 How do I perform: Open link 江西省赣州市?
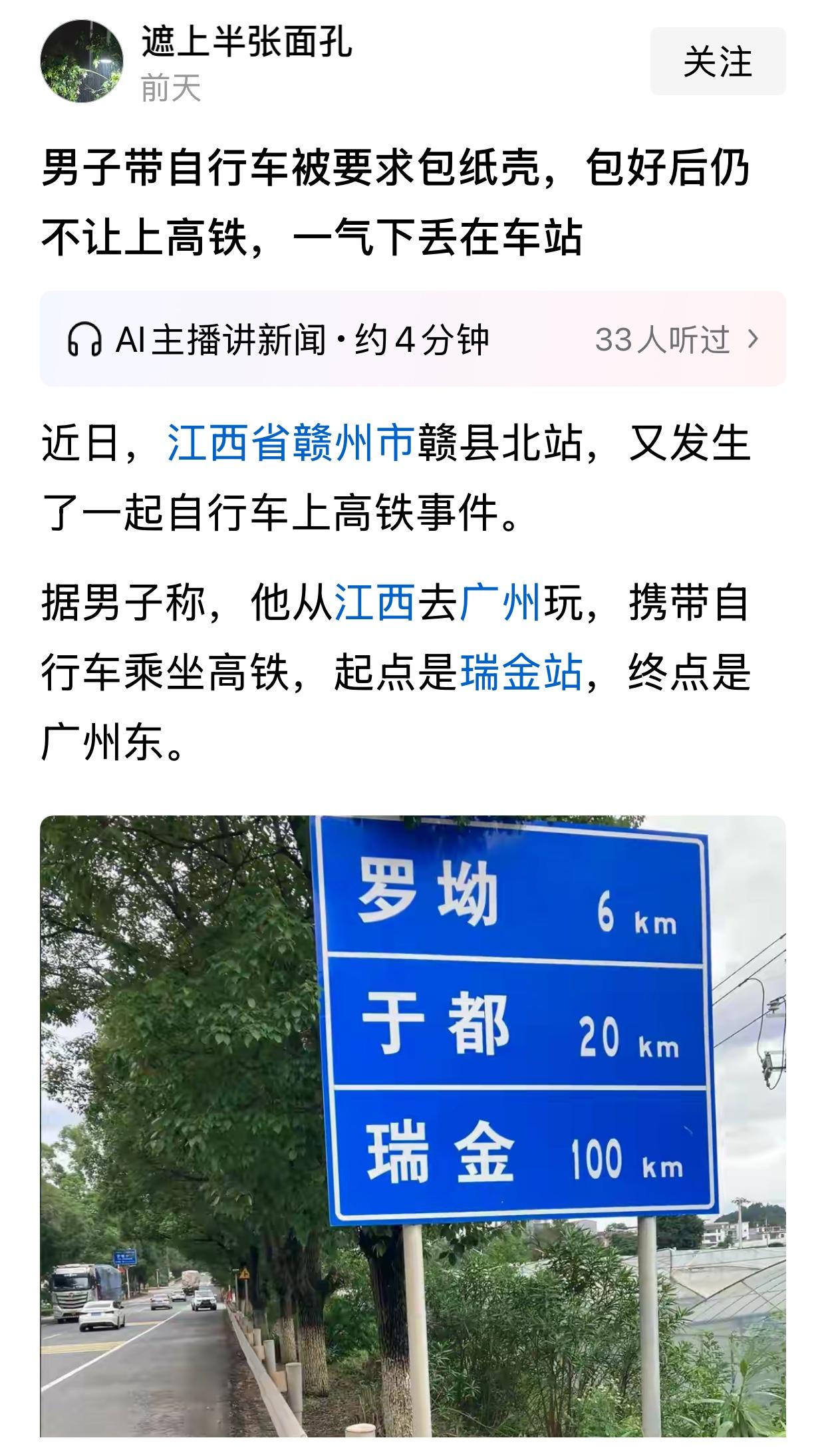tap(291, 443)
